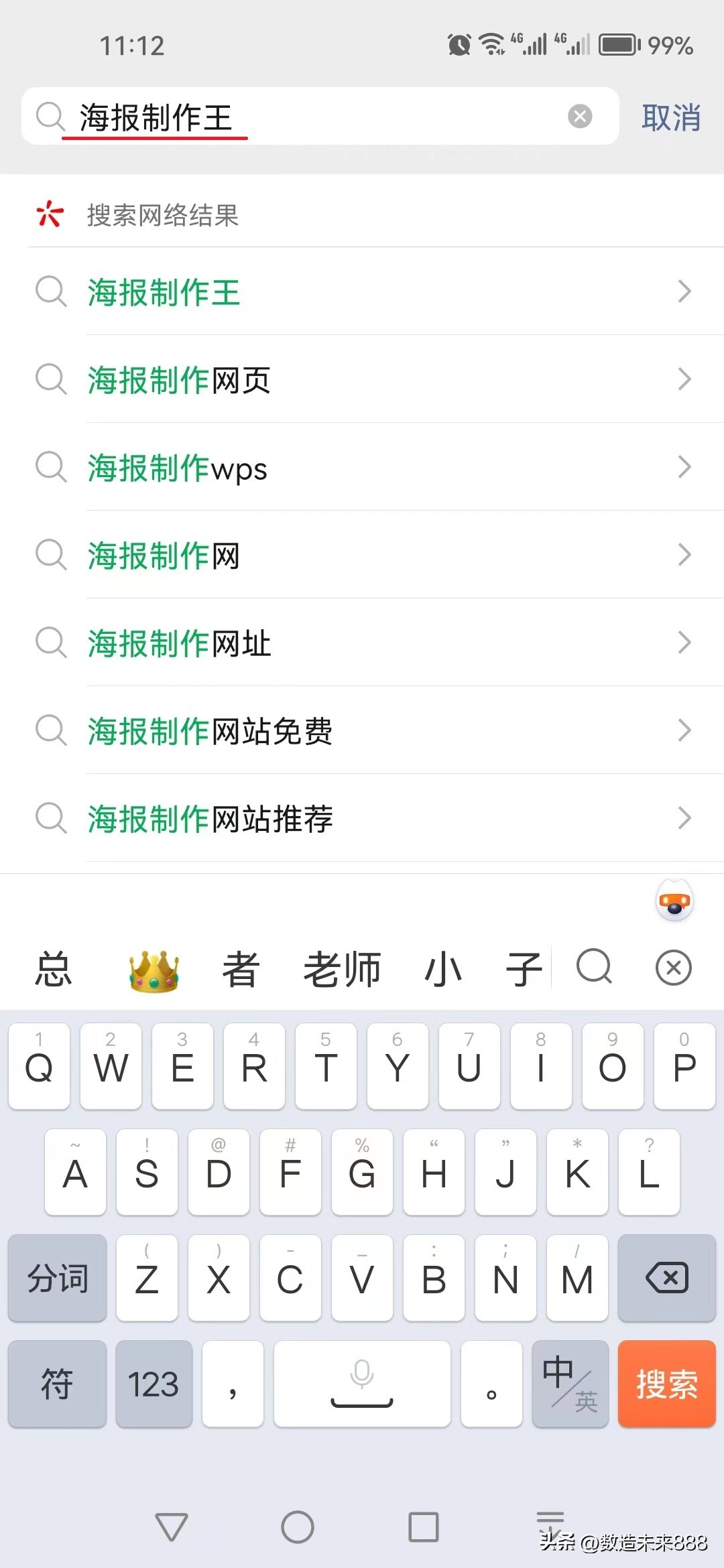Tap the backspace key on the keyboard
This screenshot has width=724, height=1568.
coord(666,1278)
